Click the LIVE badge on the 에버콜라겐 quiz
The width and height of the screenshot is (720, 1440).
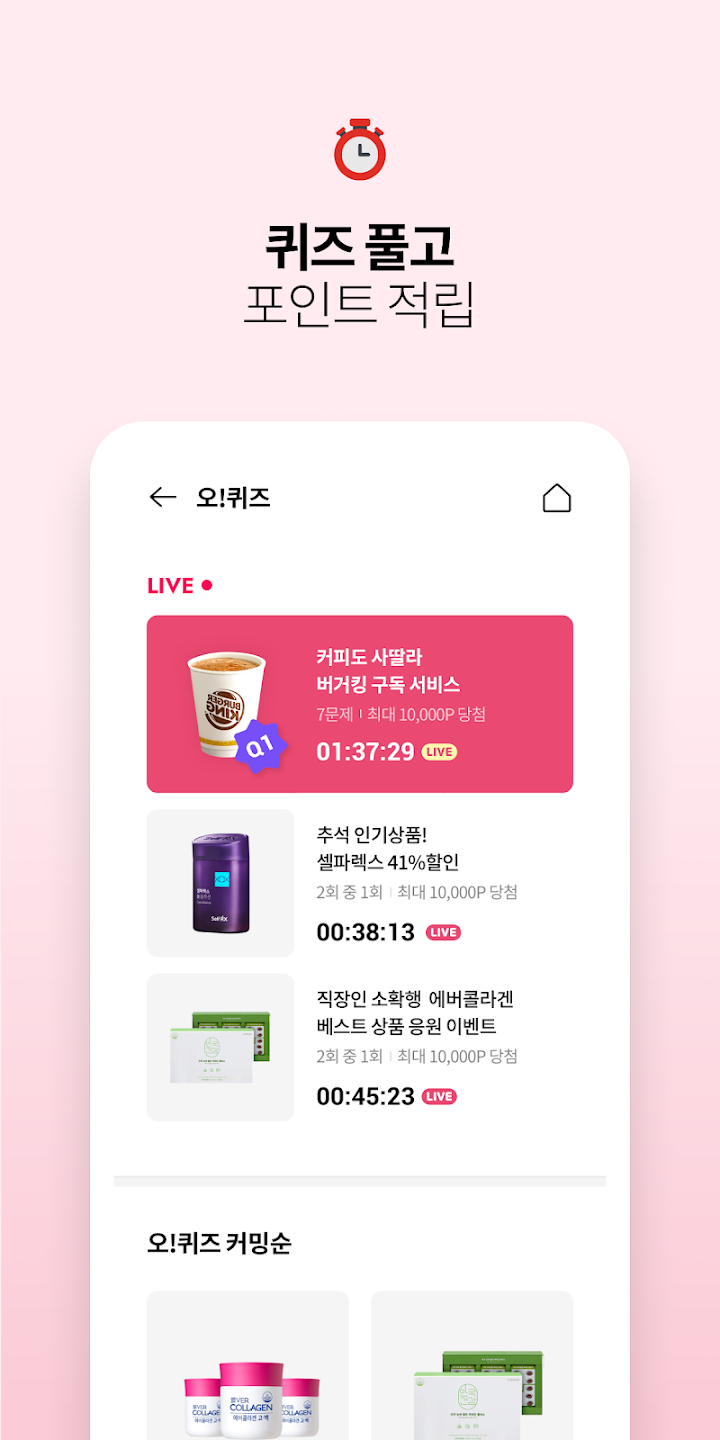437,1096
